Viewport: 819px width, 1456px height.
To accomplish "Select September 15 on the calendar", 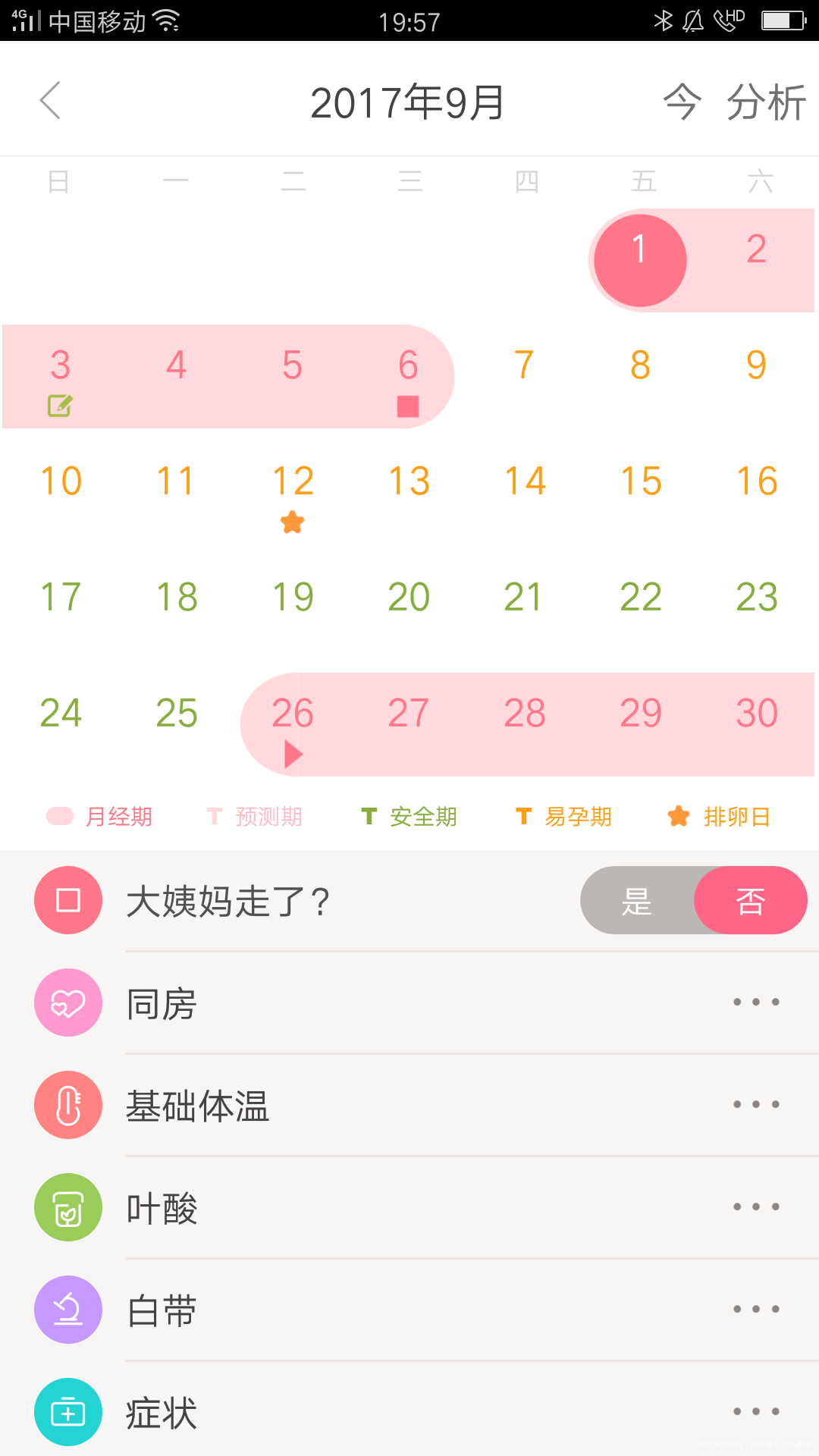I will 641,480.
